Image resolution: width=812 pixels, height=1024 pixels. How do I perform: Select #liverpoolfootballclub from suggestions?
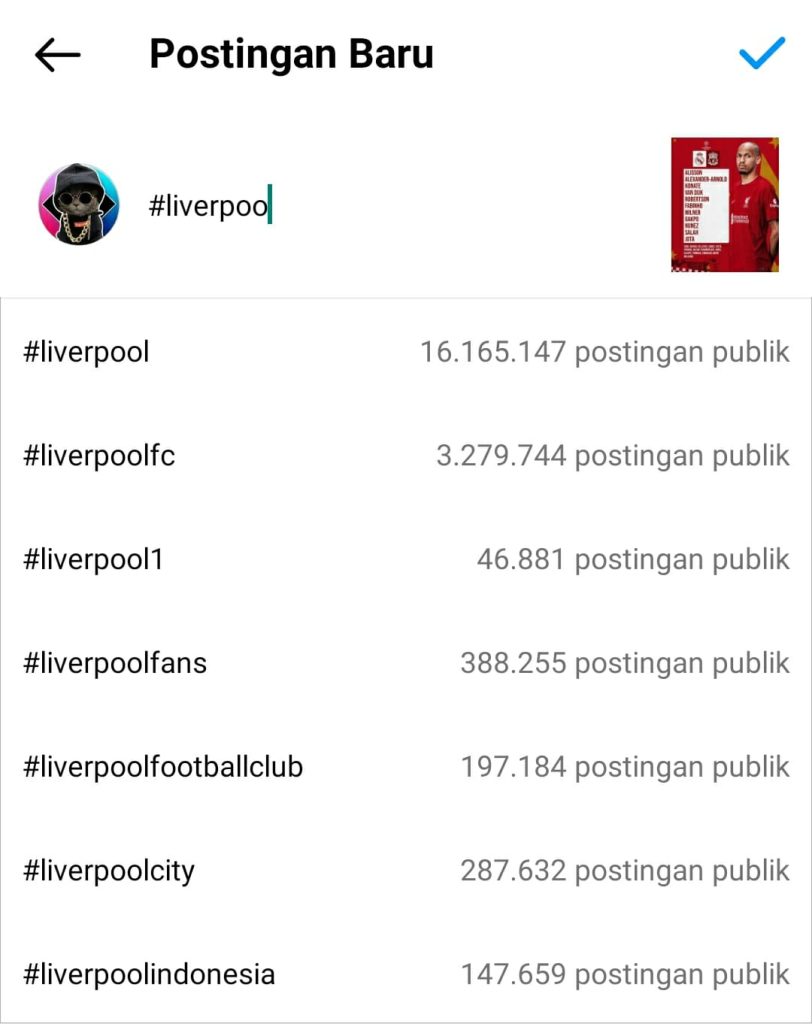(x=162, y=766)
